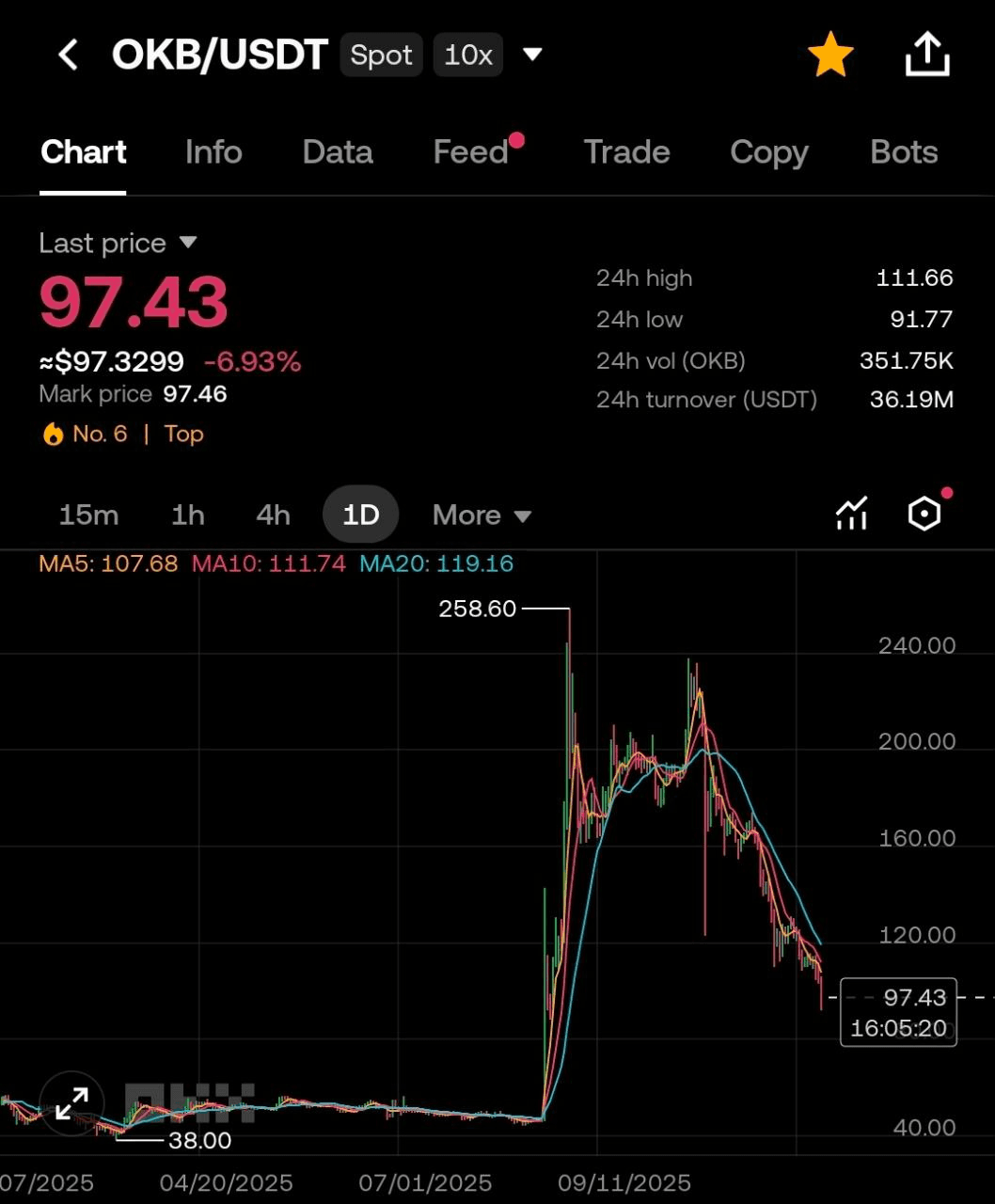Go back from the OKB/USDT page
This screenshot has height=1204, width=995.
coord(68,55)
